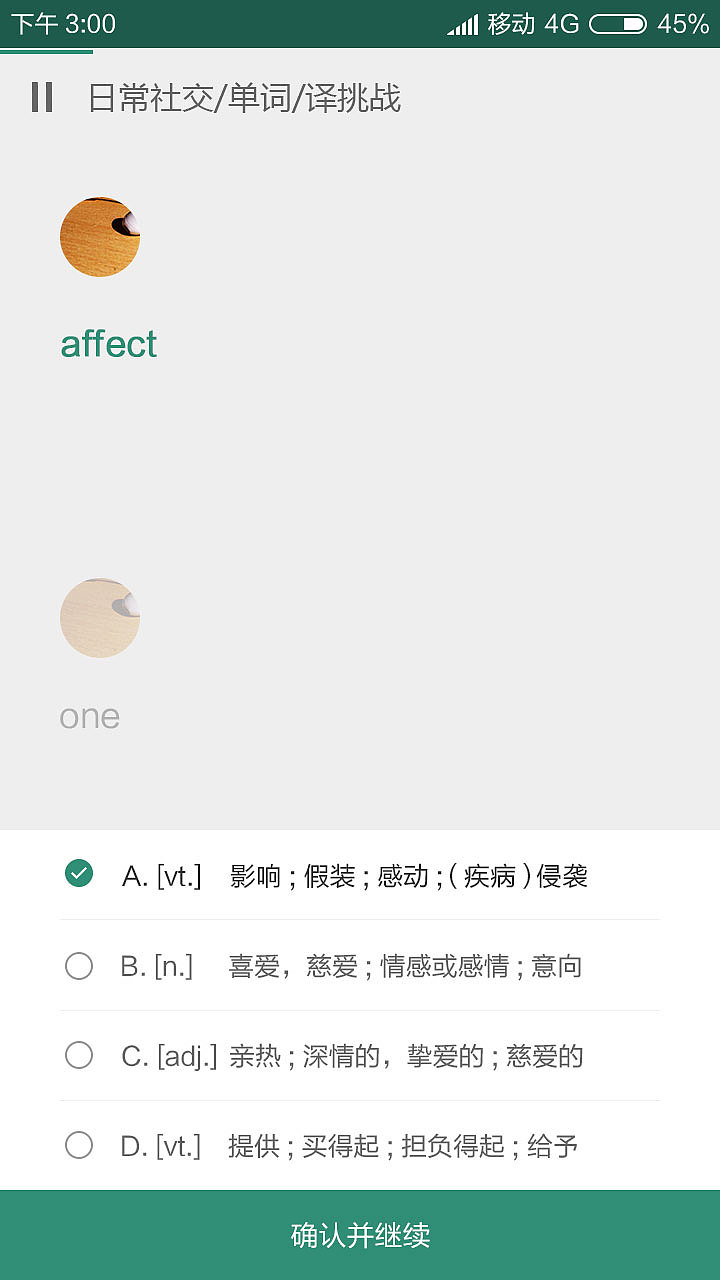Click the word 'affect' text

pos(108,344)
